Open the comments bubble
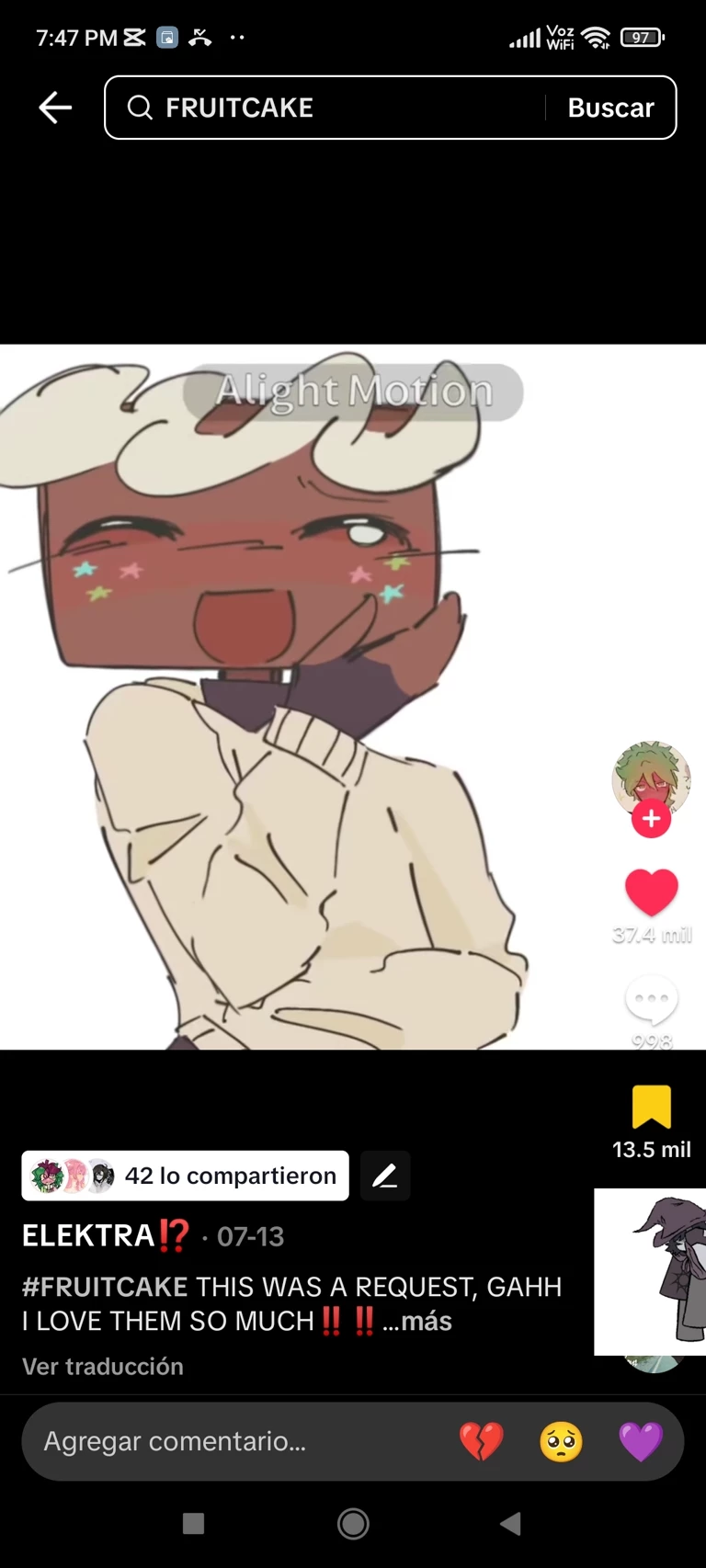 (651, 1000)
